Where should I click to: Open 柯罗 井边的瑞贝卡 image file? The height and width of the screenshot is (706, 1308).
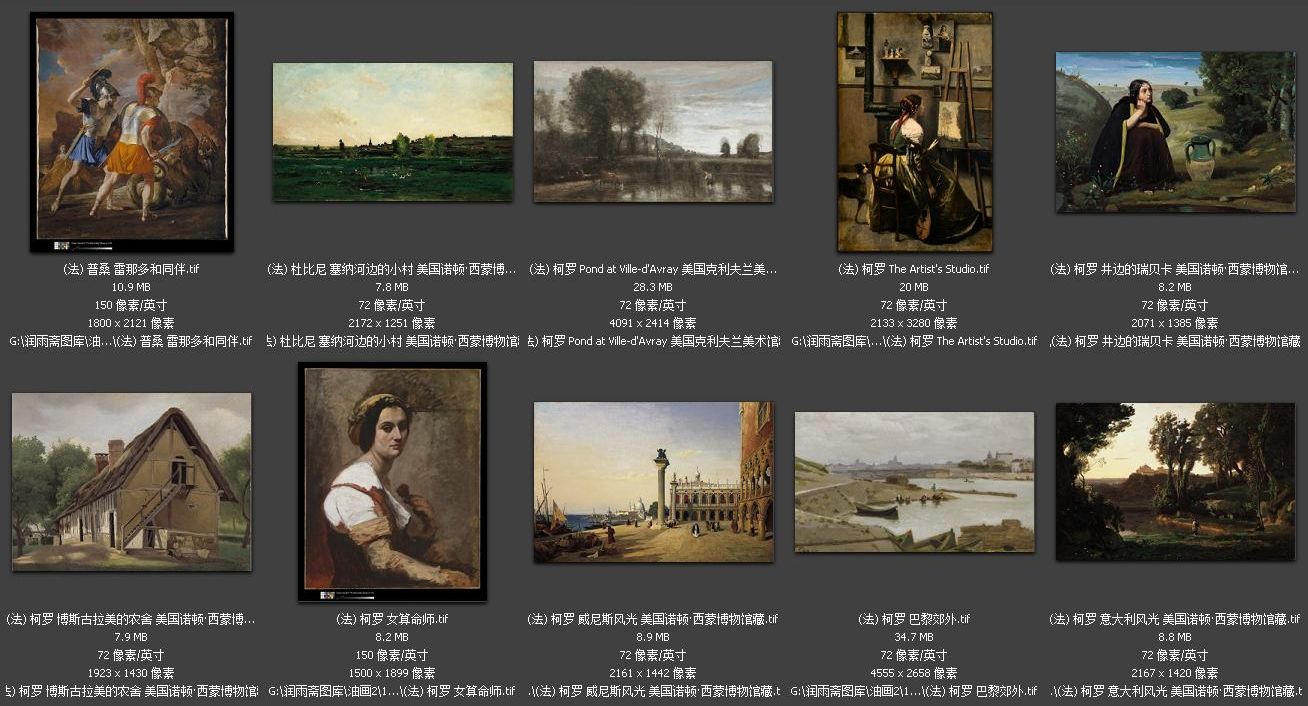pos(1175,132)
